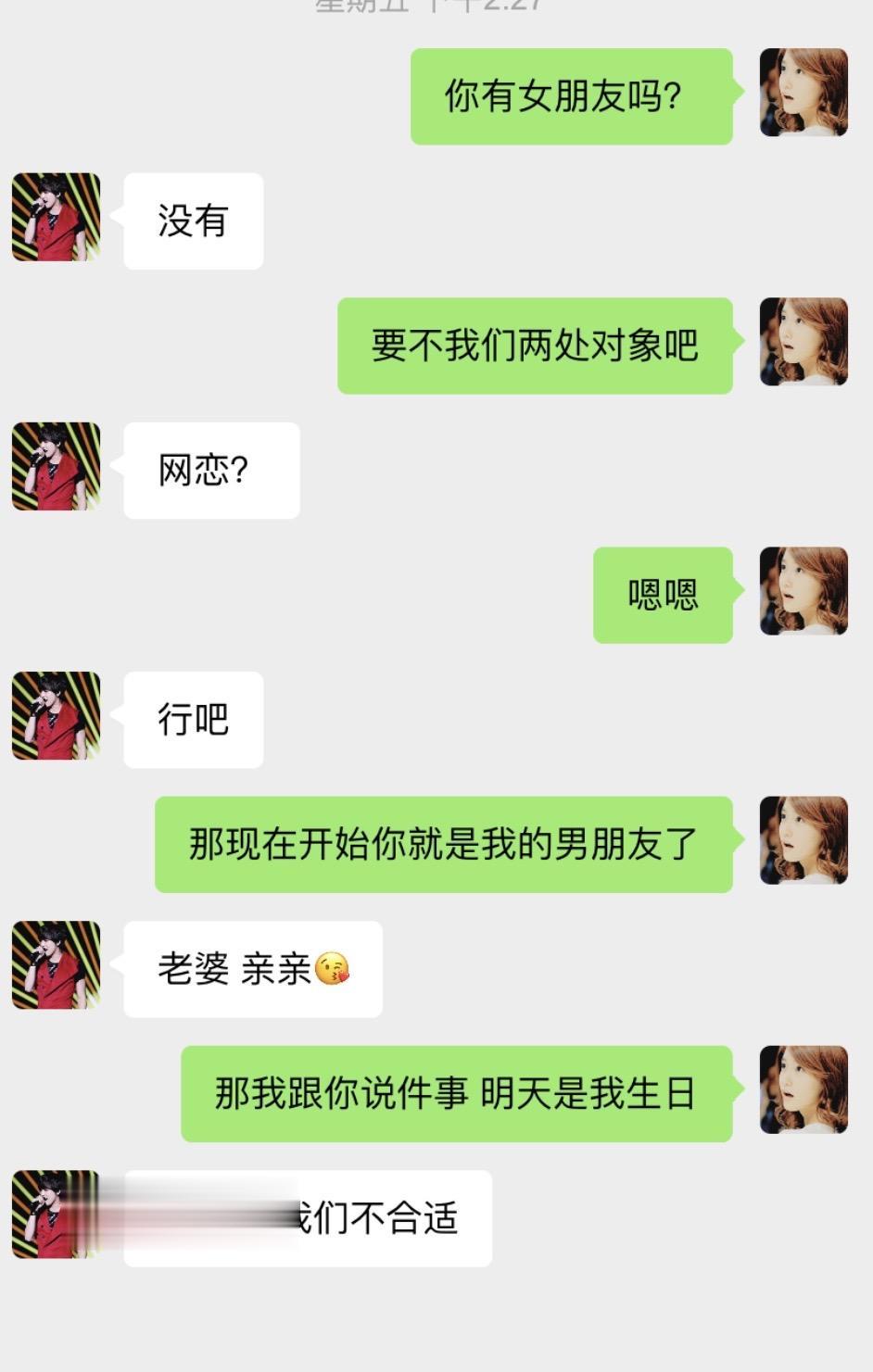Click the avatar beside '老婆 亲亲' message

tap(55, 966)
